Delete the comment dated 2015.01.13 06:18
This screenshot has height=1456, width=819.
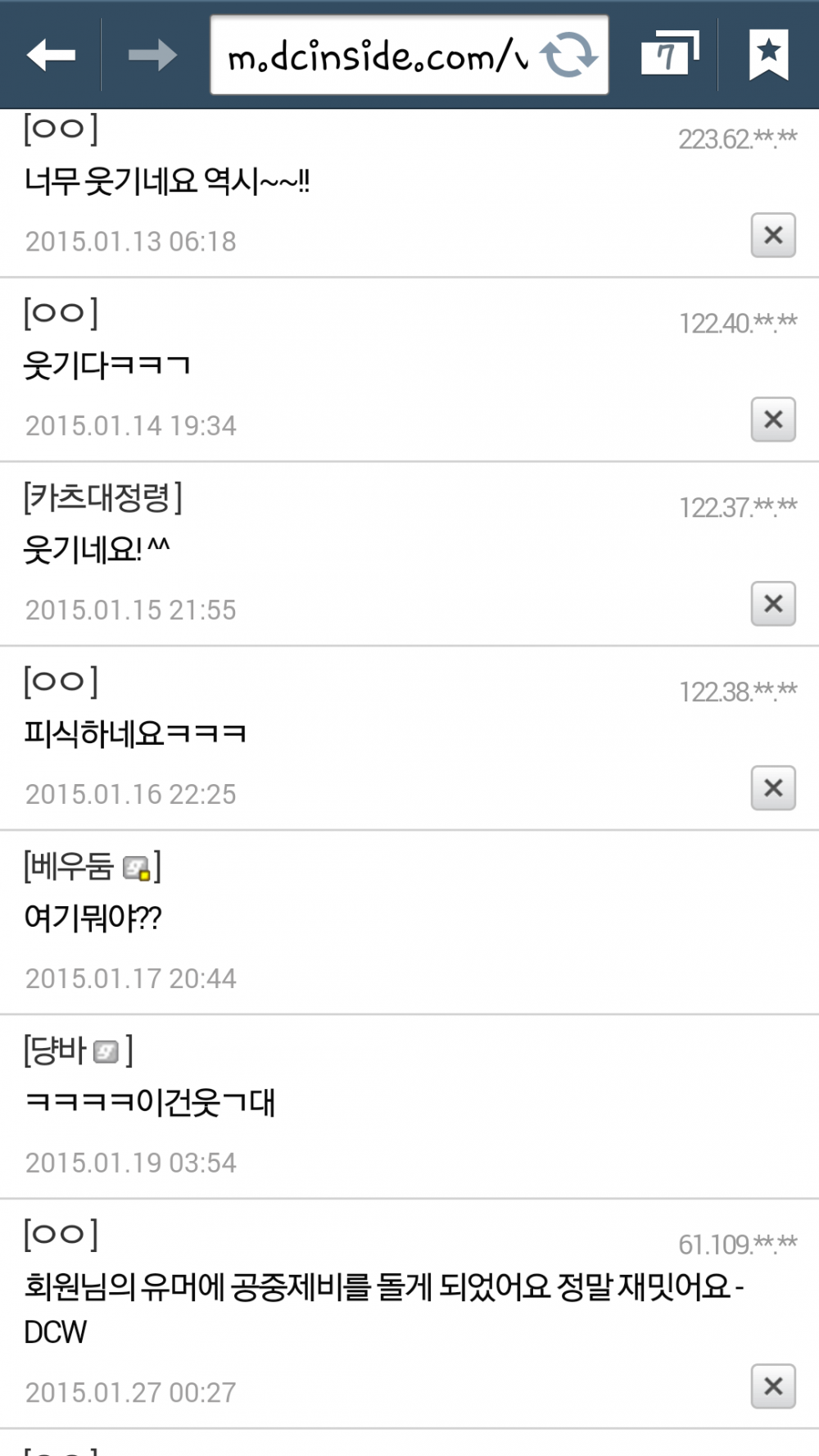773,235
